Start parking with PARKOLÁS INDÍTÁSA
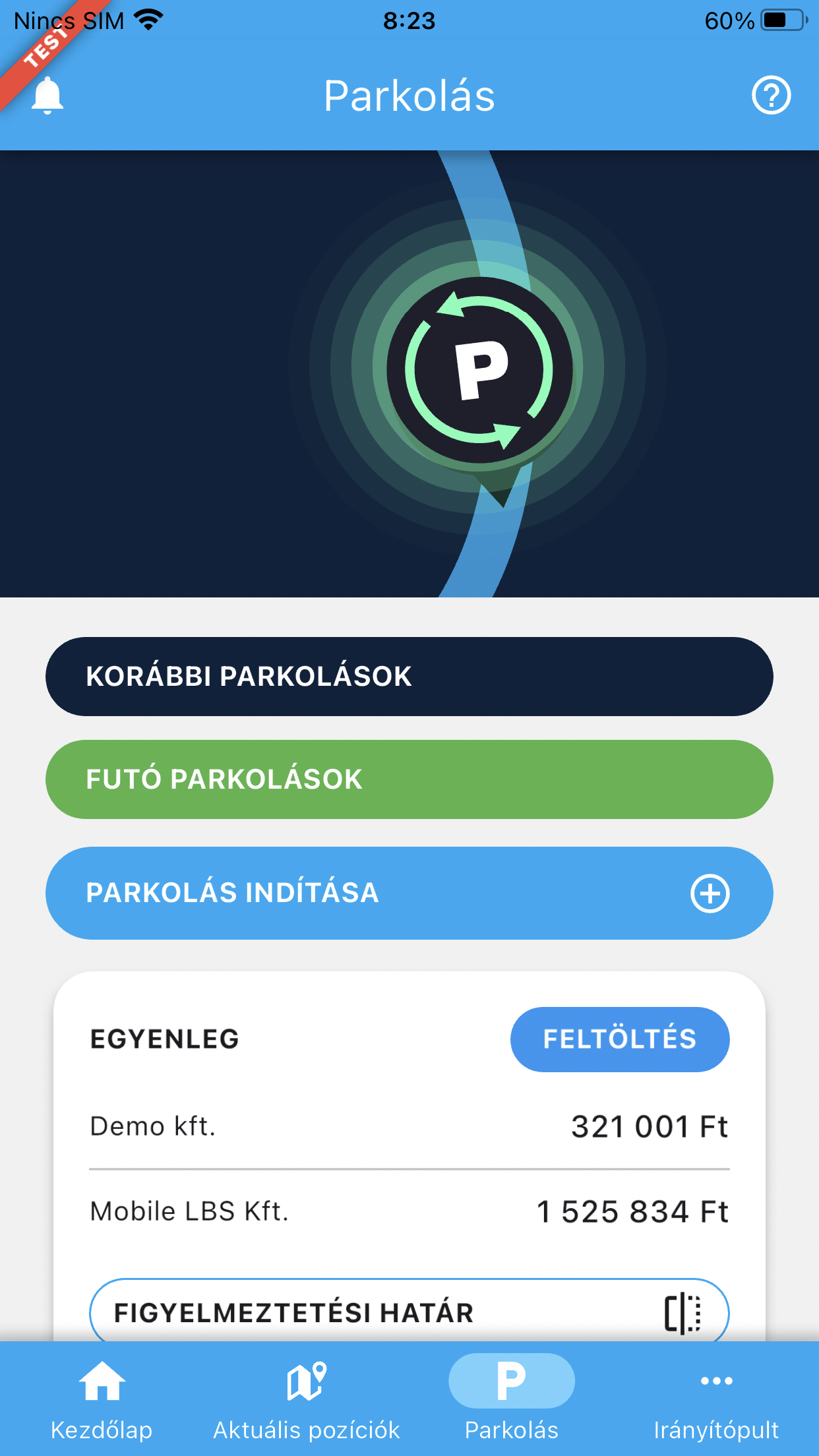The width and height of the screenshot is (819, 1456). coord(409,893)
